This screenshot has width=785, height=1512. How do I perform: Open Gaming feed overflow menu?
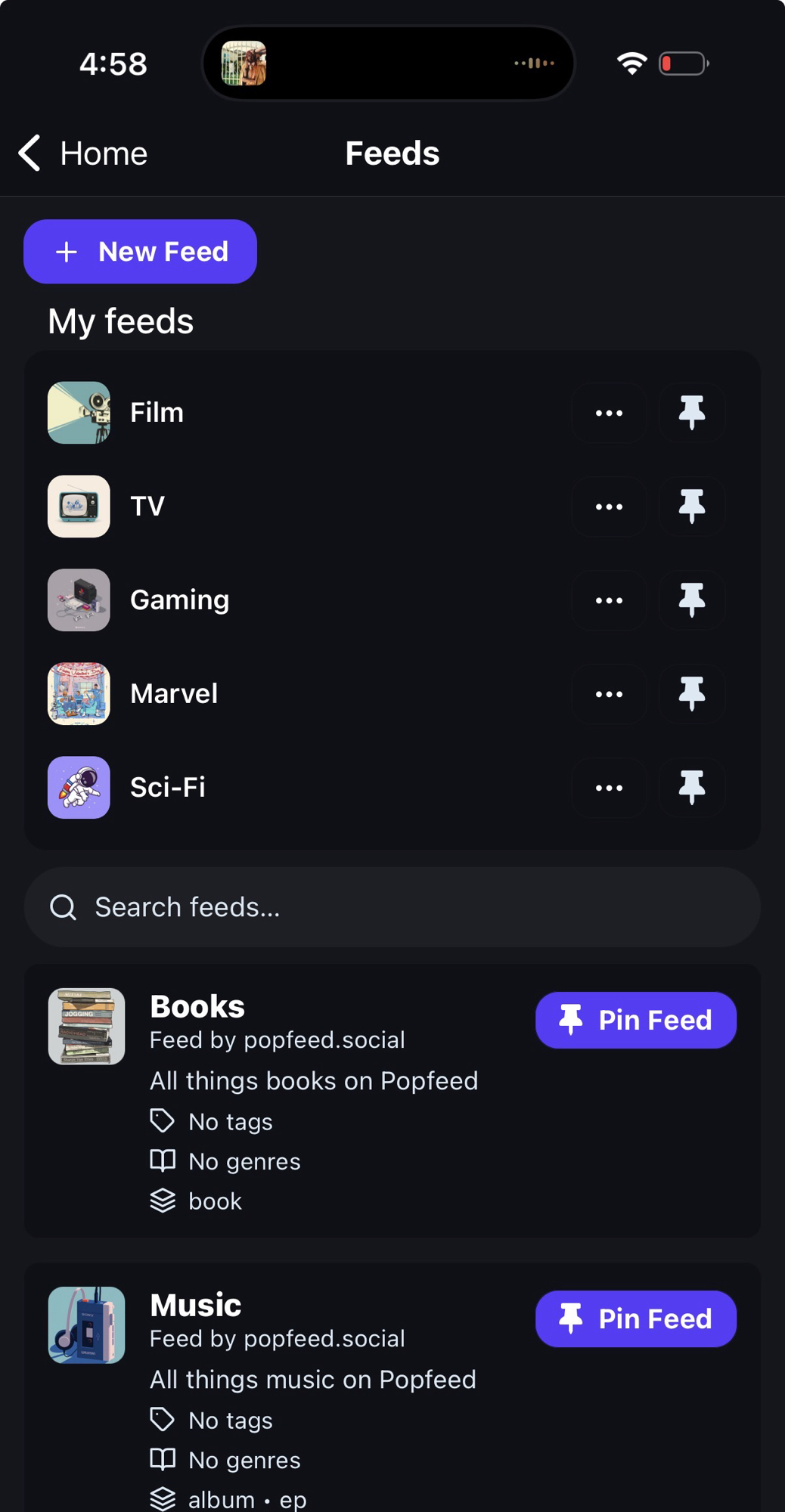(x=609, y=600)
